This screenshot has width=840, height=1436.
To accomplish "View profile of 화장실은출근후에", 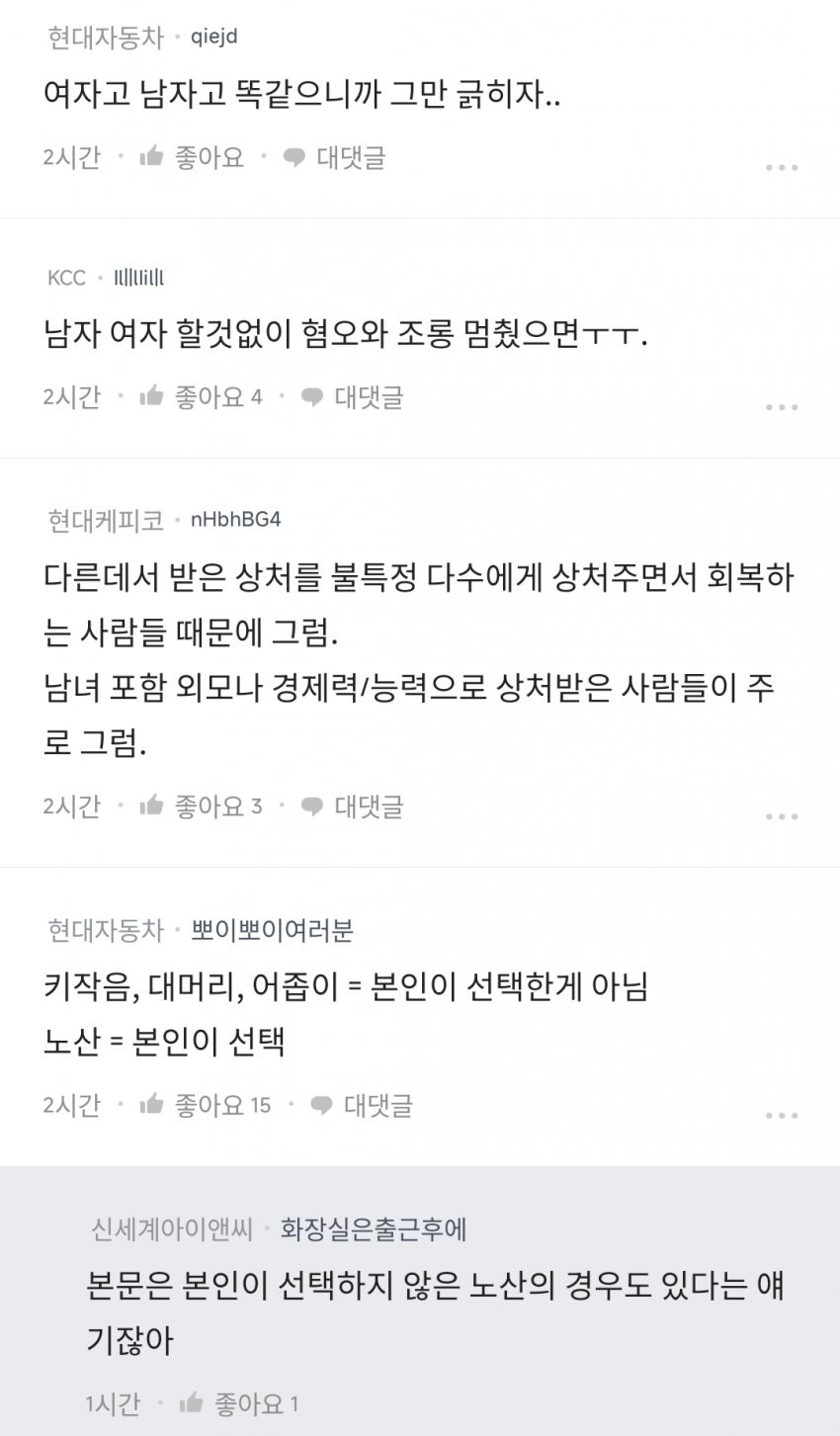I will (x=373, y=1228).
